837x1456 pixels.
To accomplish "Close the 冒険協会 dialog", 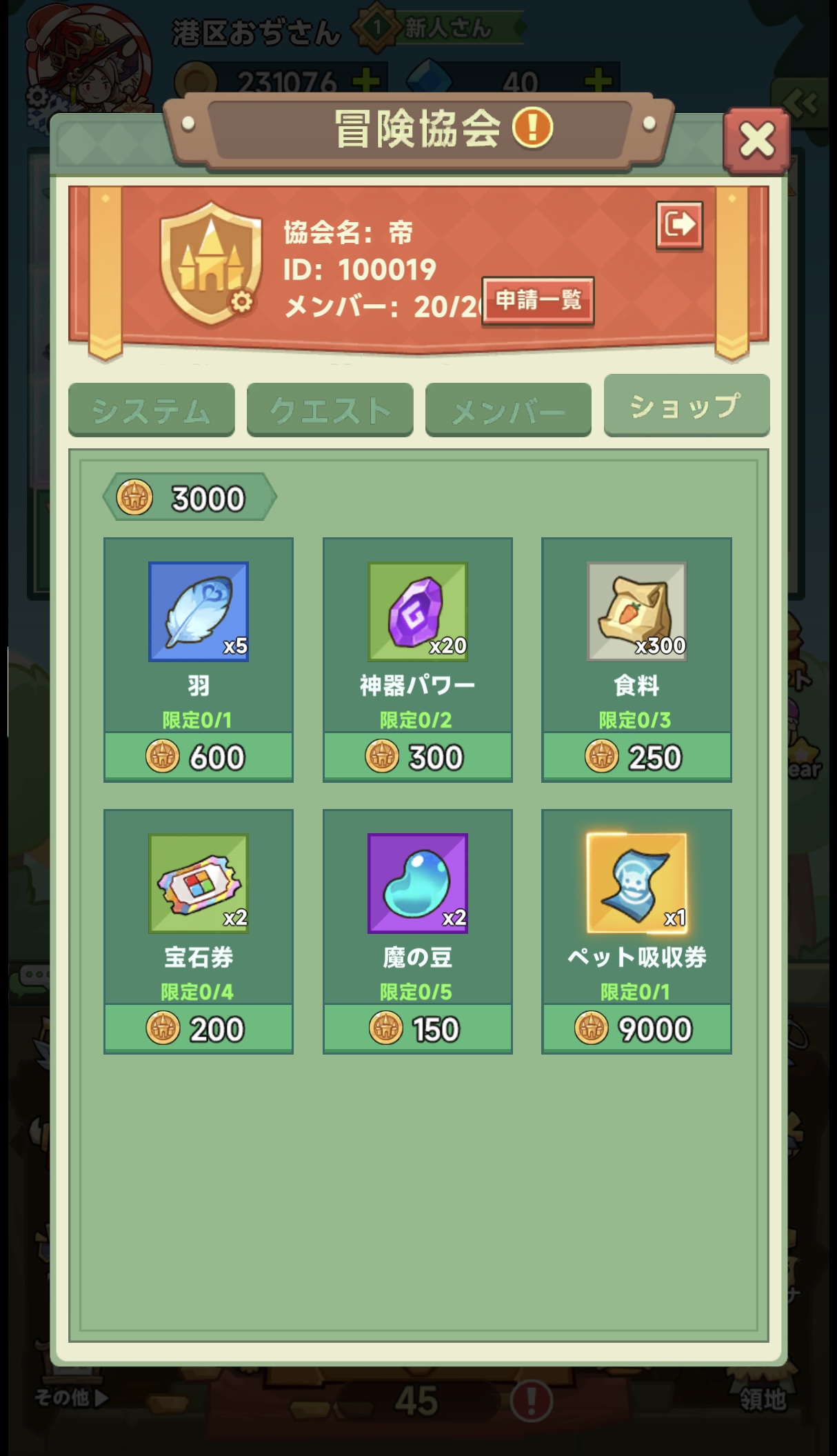I will pos(756,141).
